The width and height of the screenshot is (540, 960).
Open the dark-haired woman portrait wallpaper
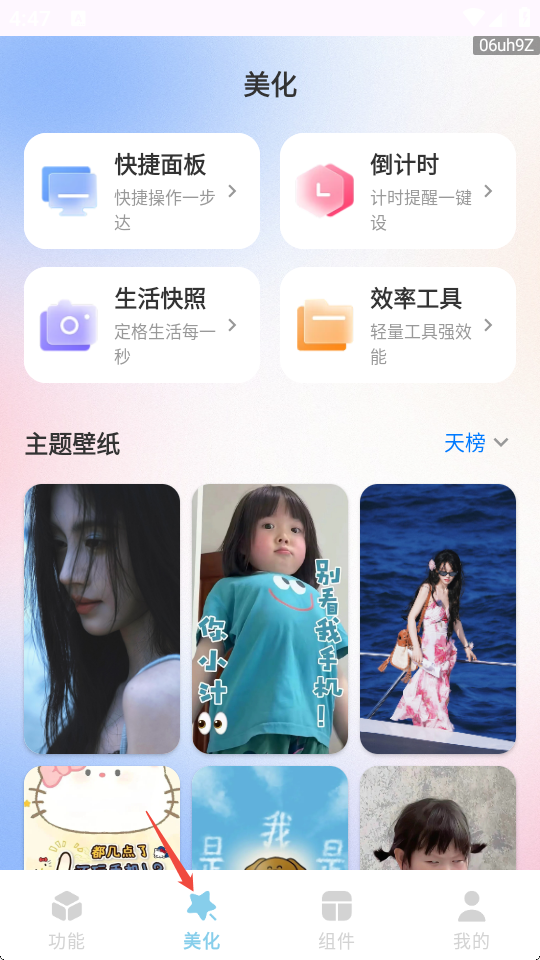tap(102, 618)
